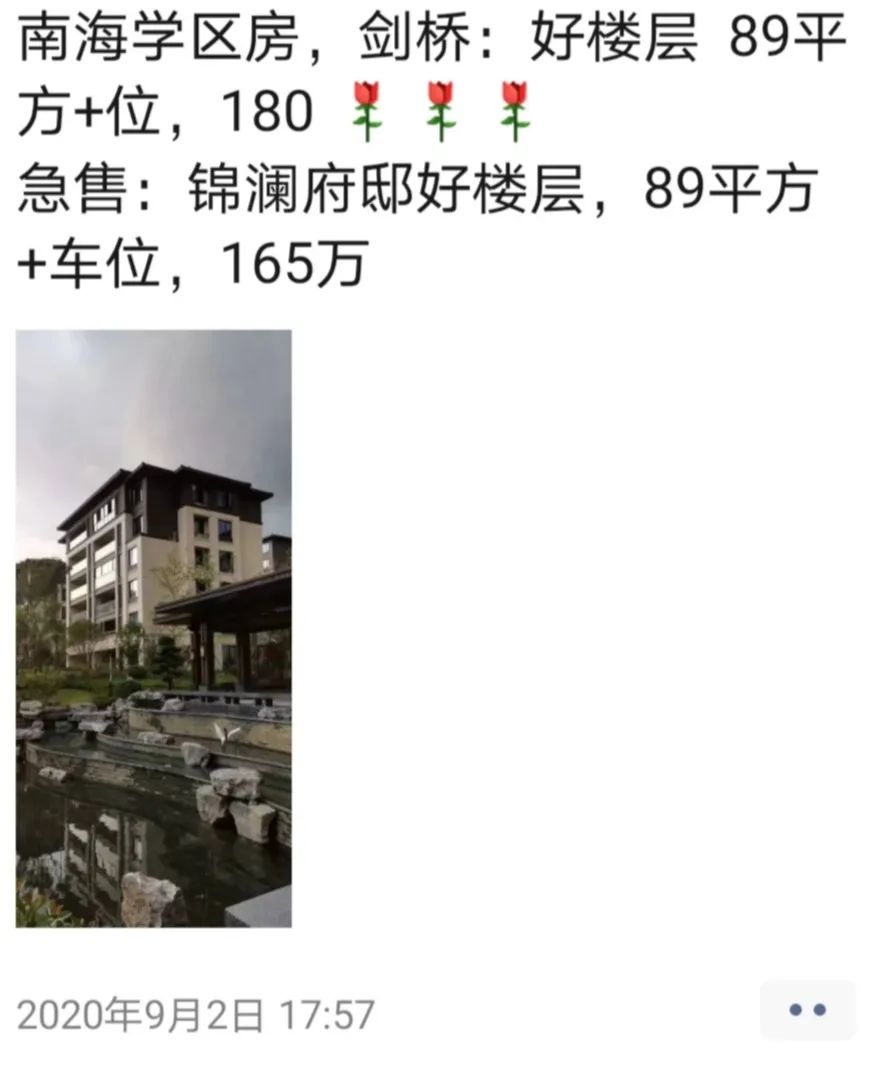Image resolution: width=890 pixels, height=1082 pixels.
Task: Select the 89平方 area text
Action: click(x=734, y=190)
